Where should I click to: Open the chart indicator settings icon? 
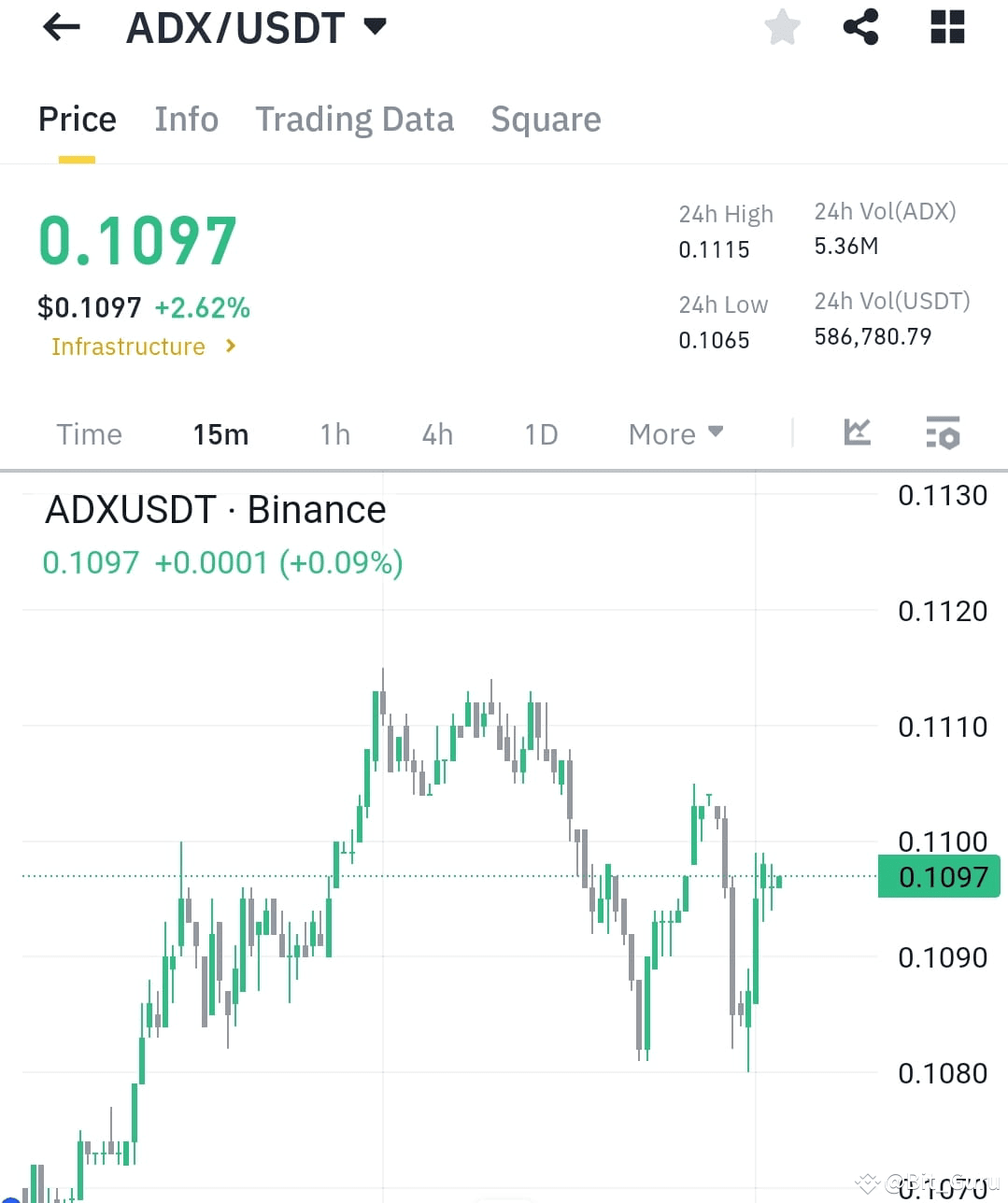coord(942,432)
